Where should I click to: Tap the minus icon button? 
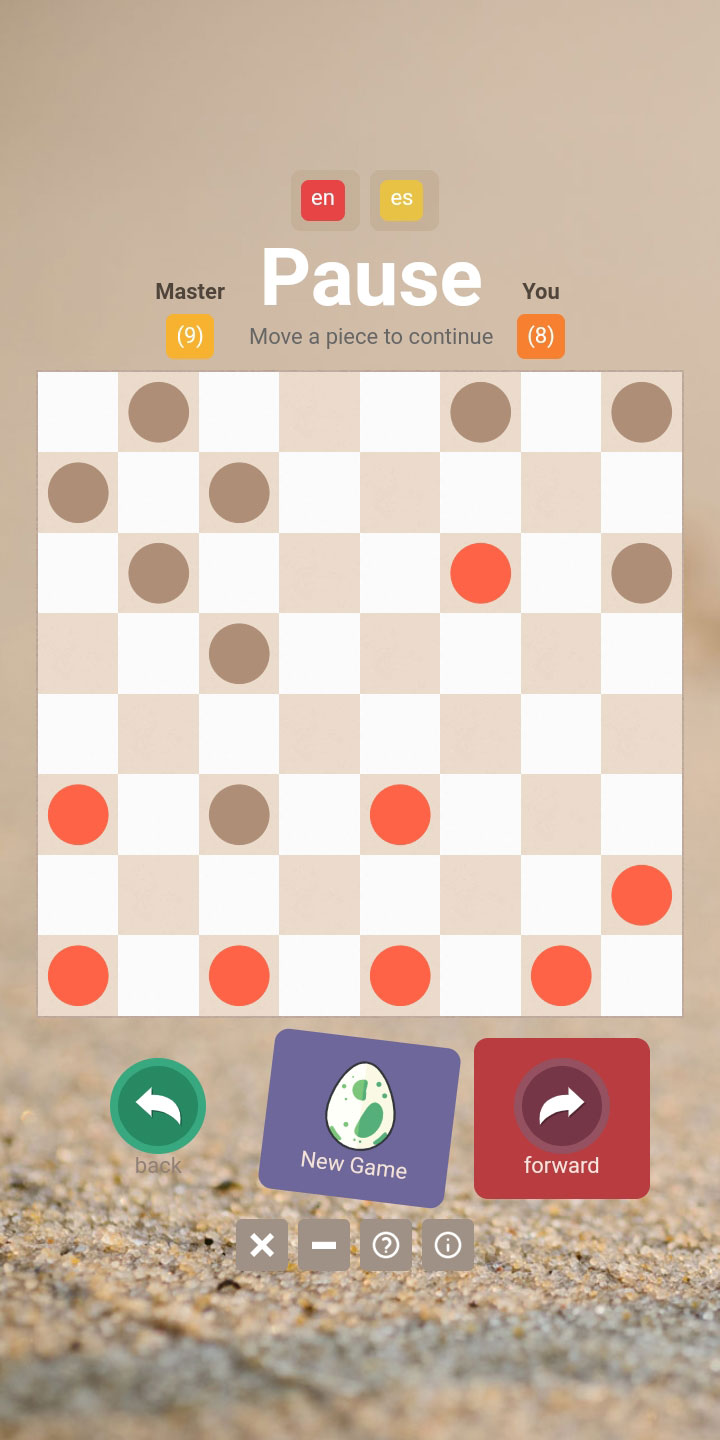click(324, 1245)
